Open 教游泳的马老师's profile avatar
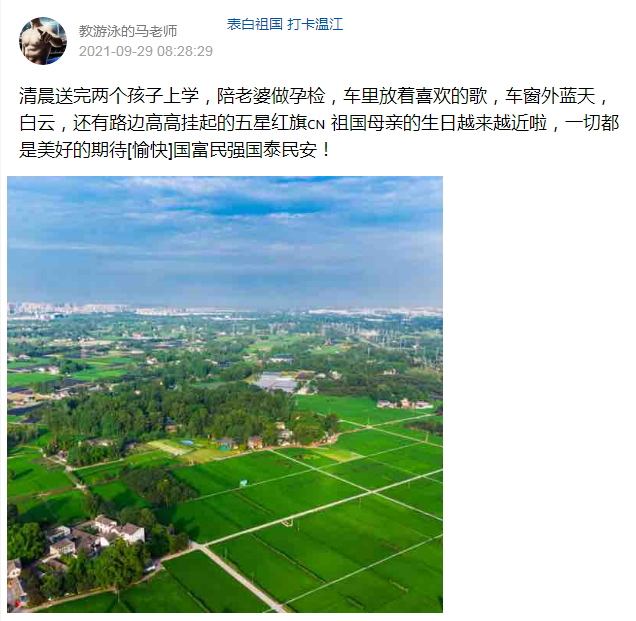The image size is (636, 621). point(43,40)
